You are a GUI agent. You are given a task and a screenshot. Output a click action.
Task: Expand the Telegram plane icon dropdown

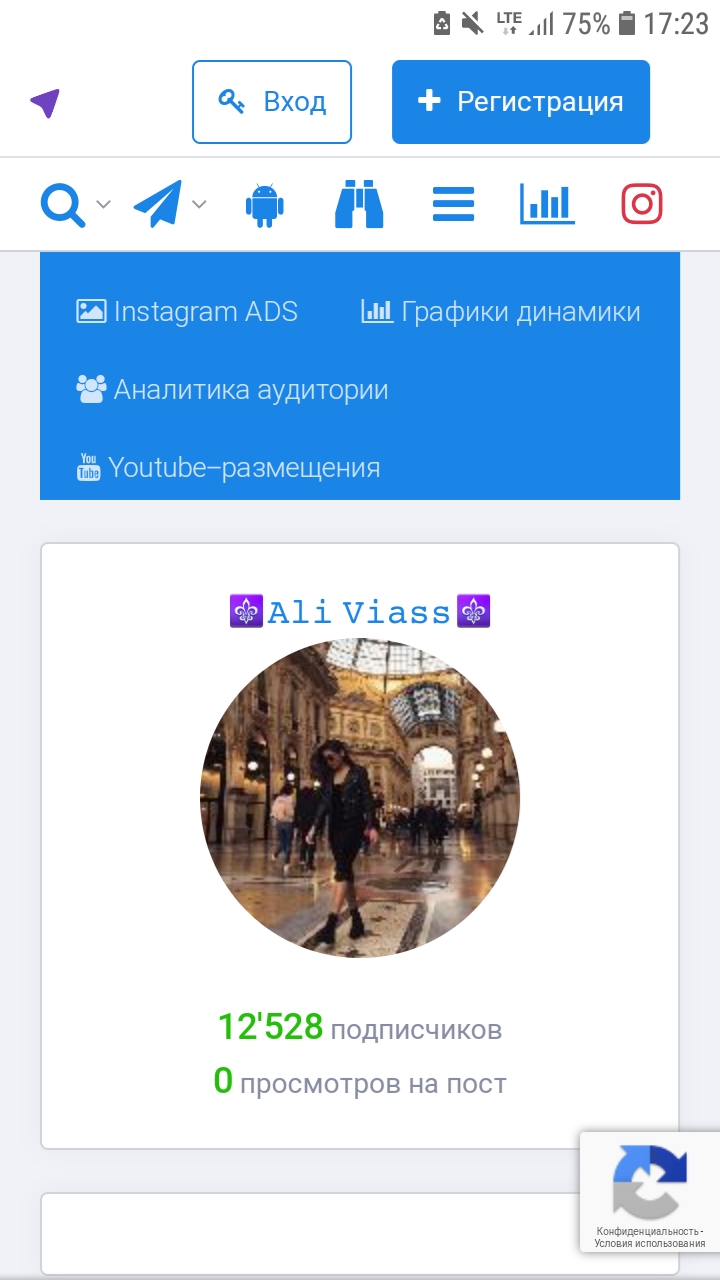pos(169,204)
